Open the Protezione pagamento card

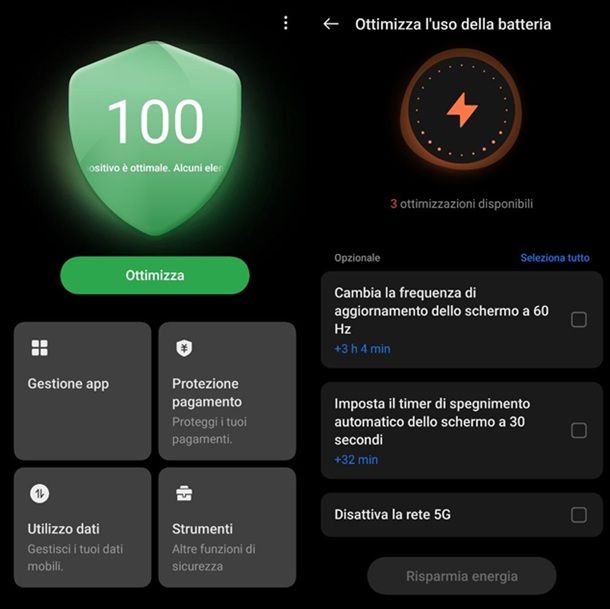(x=227, y=390)
